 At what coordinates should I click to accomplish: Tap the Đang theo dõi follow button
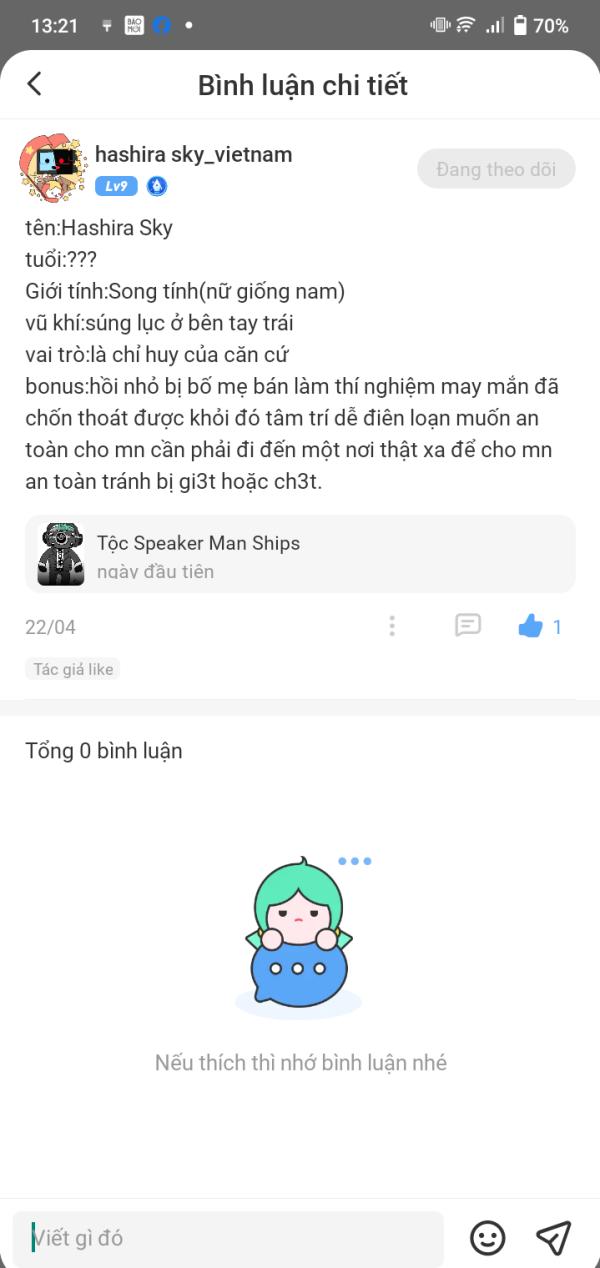[x=496, y=169]
